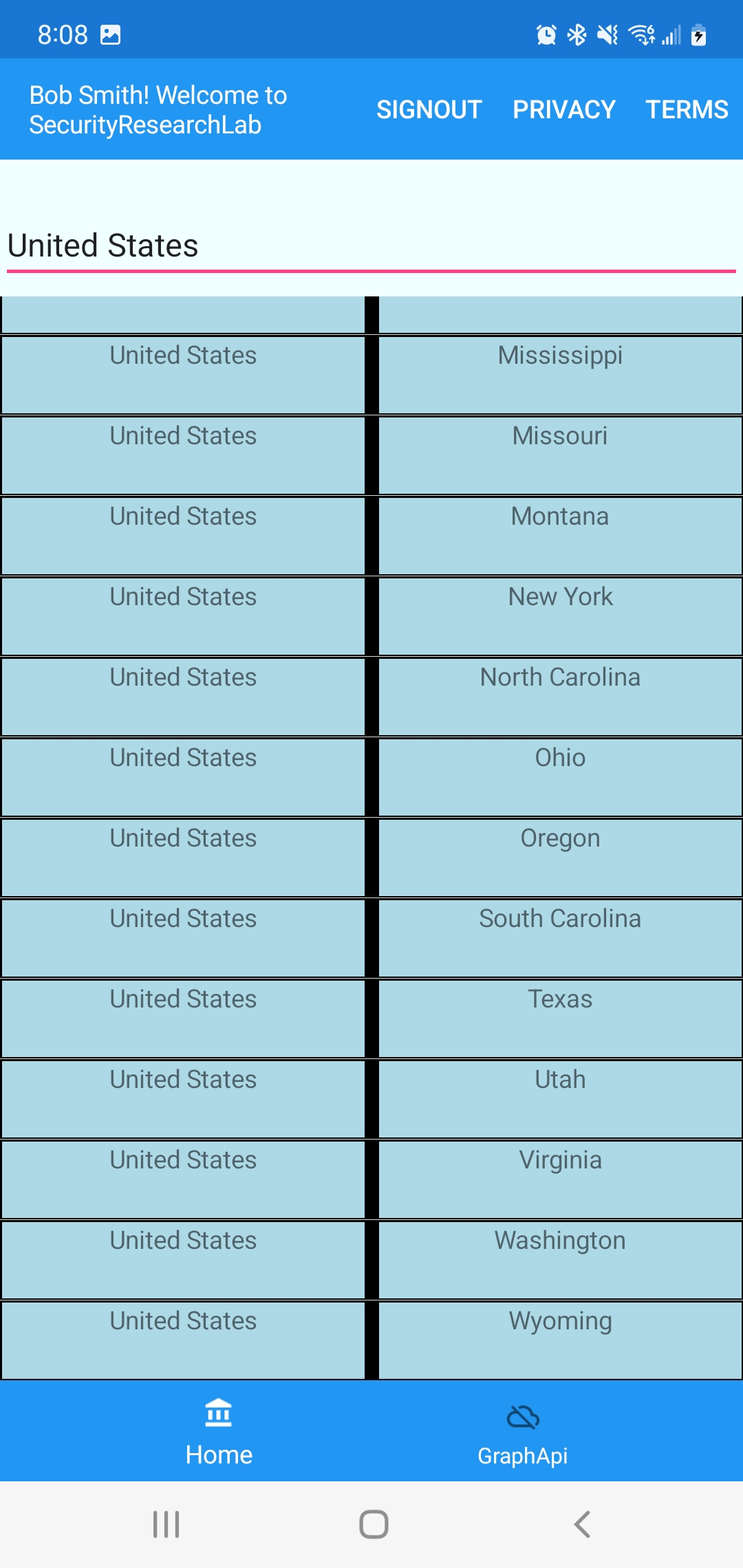Tap the SIGNOUT button
Screen dimensions: 743x1568
429,109
